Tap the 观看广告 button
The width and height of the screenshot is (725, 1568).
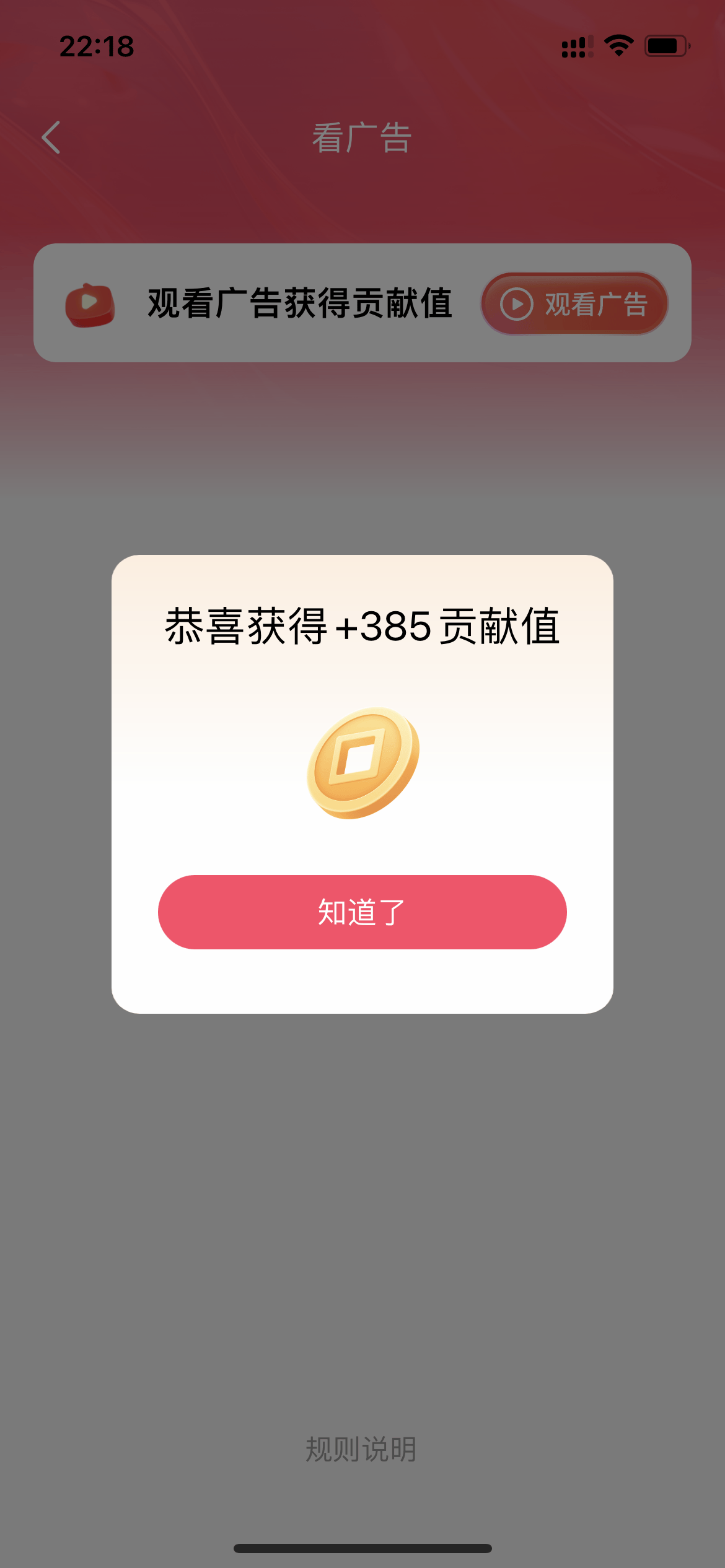pyautogui.click(x=574, y=303)
